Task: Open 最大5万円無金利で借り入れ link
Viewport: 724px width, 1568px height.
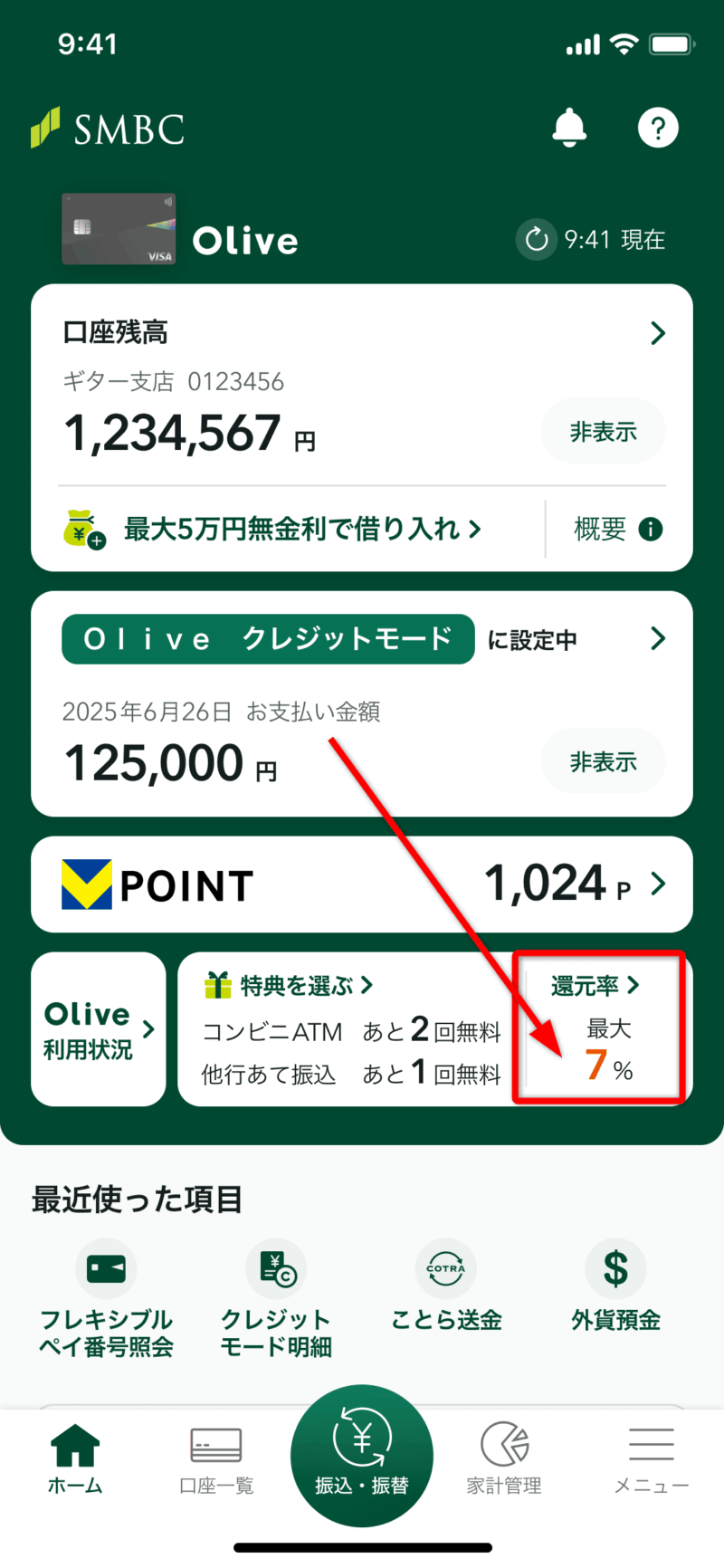Action: click(302, 529)
